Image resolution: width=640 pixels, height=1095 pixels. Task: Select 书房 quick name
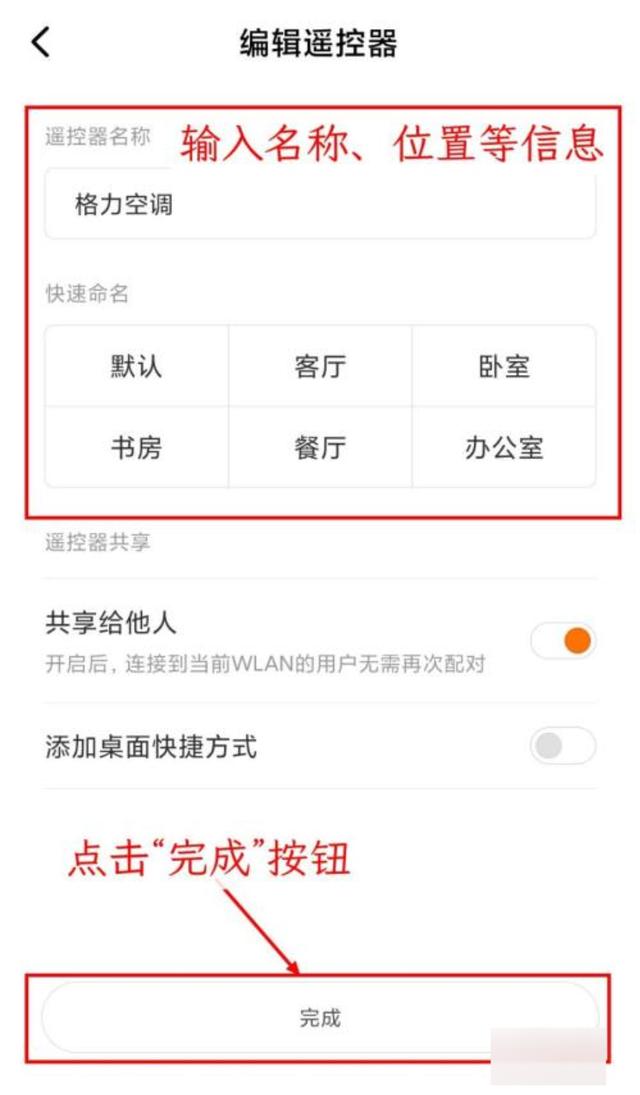137,447
